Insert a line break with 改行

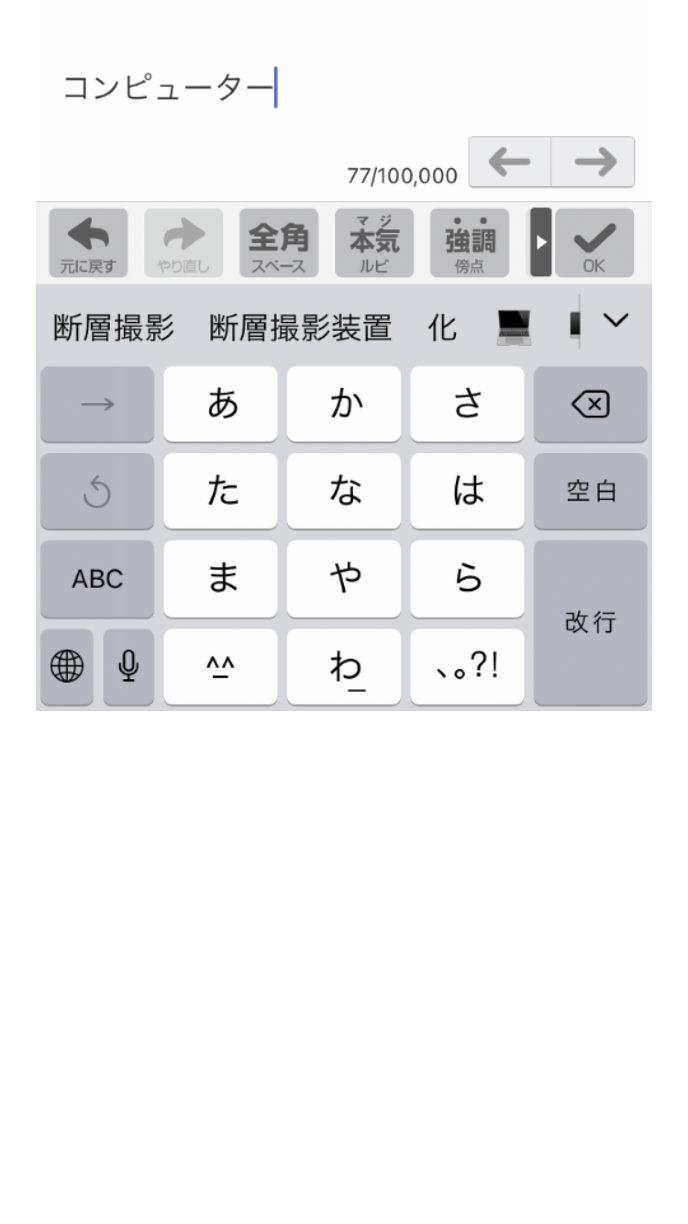[590, 623]
